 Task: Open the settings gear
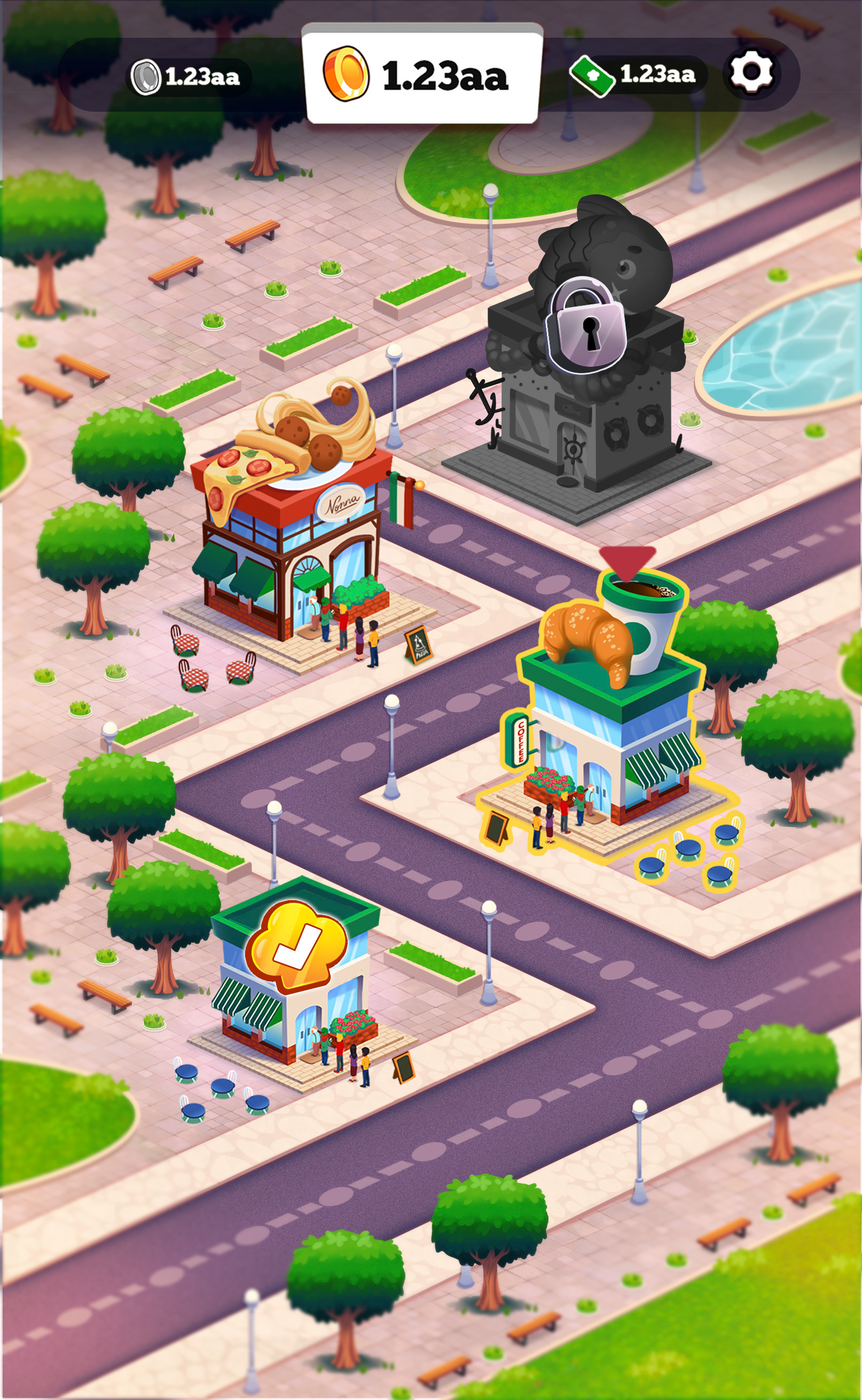pos(751,73)
